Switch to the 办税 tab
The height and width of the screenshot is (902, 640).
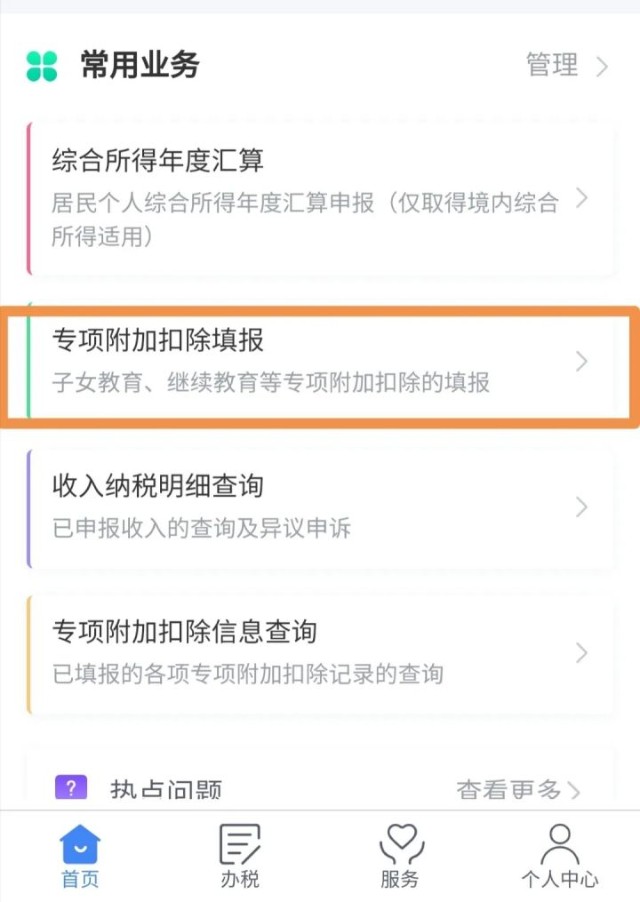tap(240, 857)
